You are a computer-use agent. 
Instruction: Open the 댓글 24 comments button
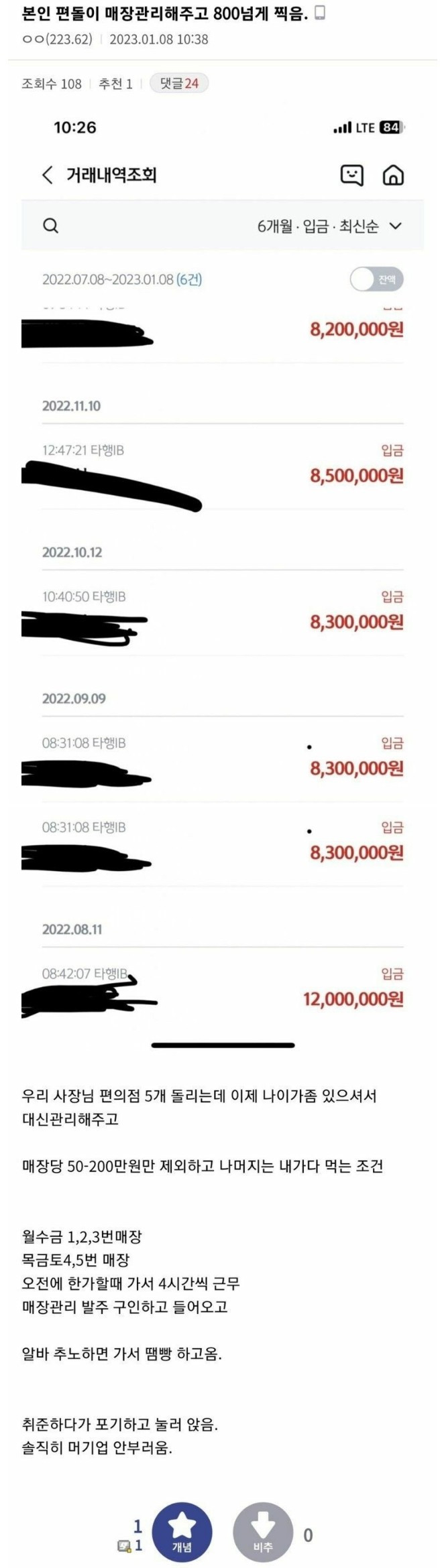click(179, 84)
